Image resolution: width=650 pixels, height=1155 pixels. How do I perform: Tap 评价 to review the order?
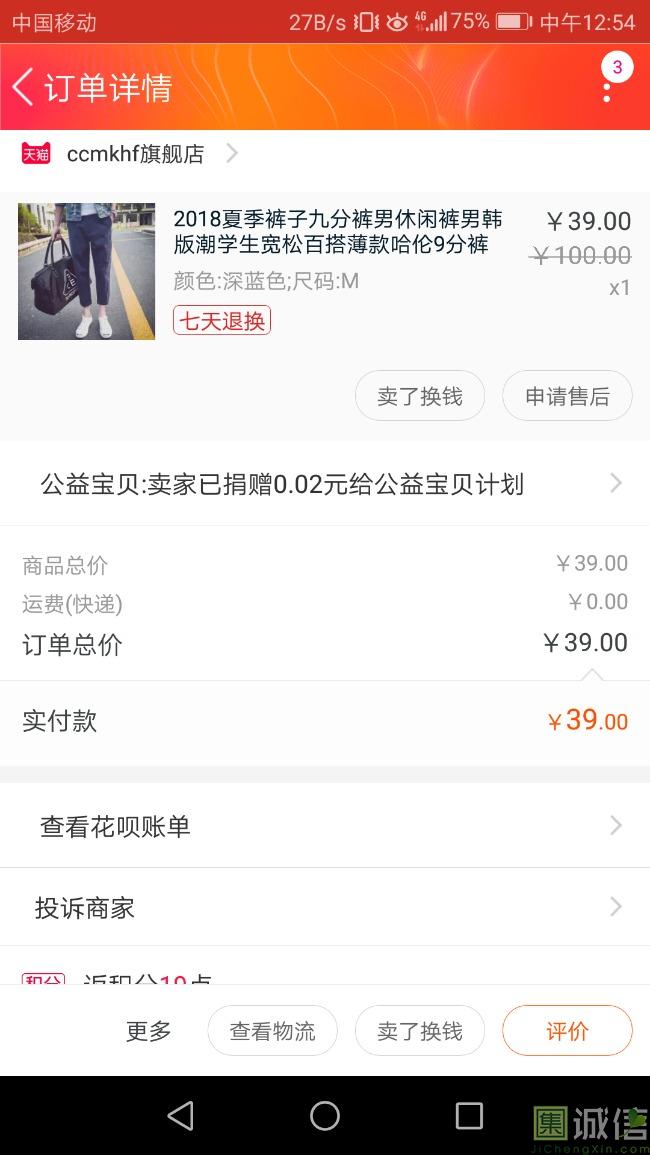click(x=567, y=1031)
